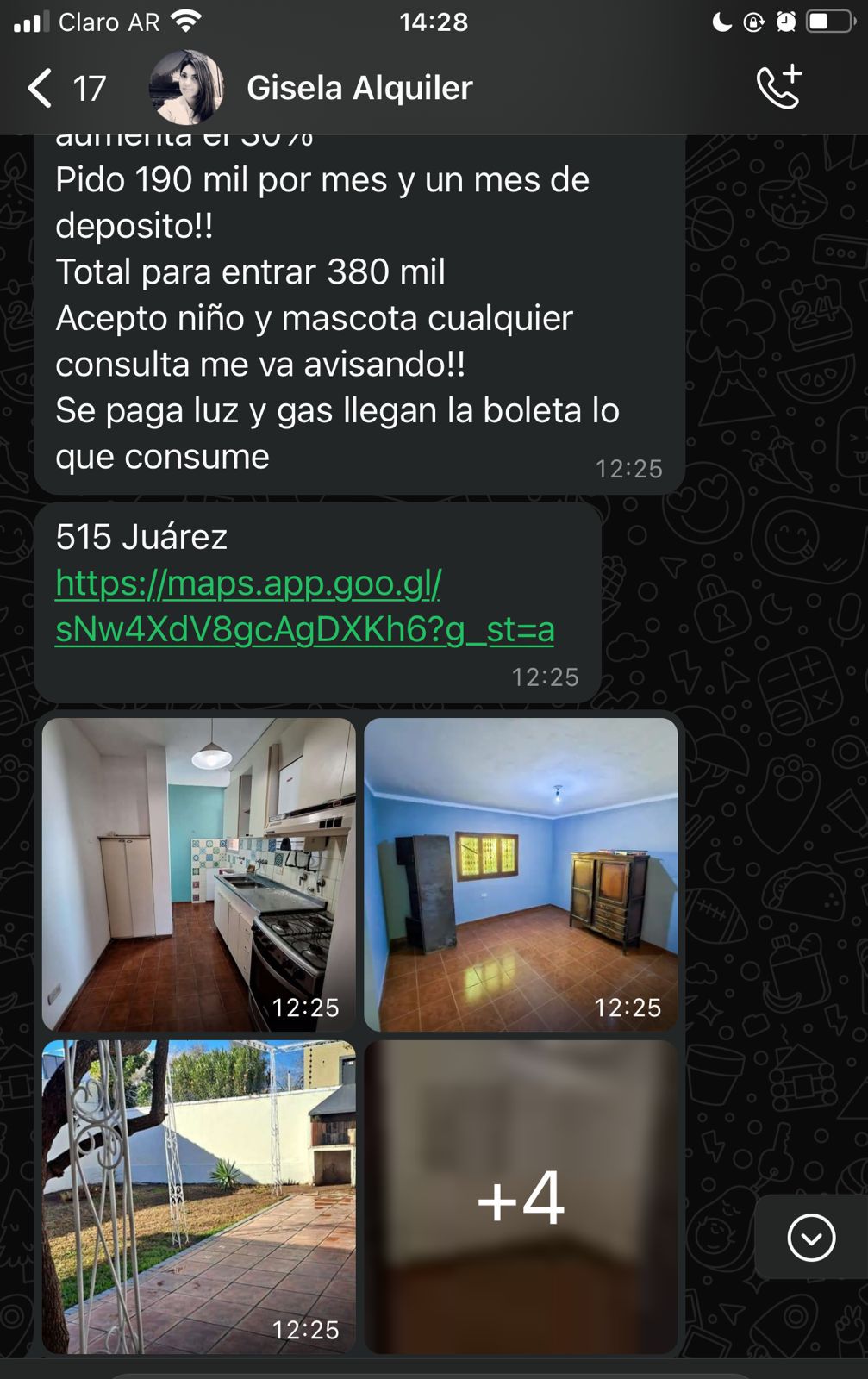Open the blue bedroom photo
This screenshot has width=868, height=1379.
[521, 874]
